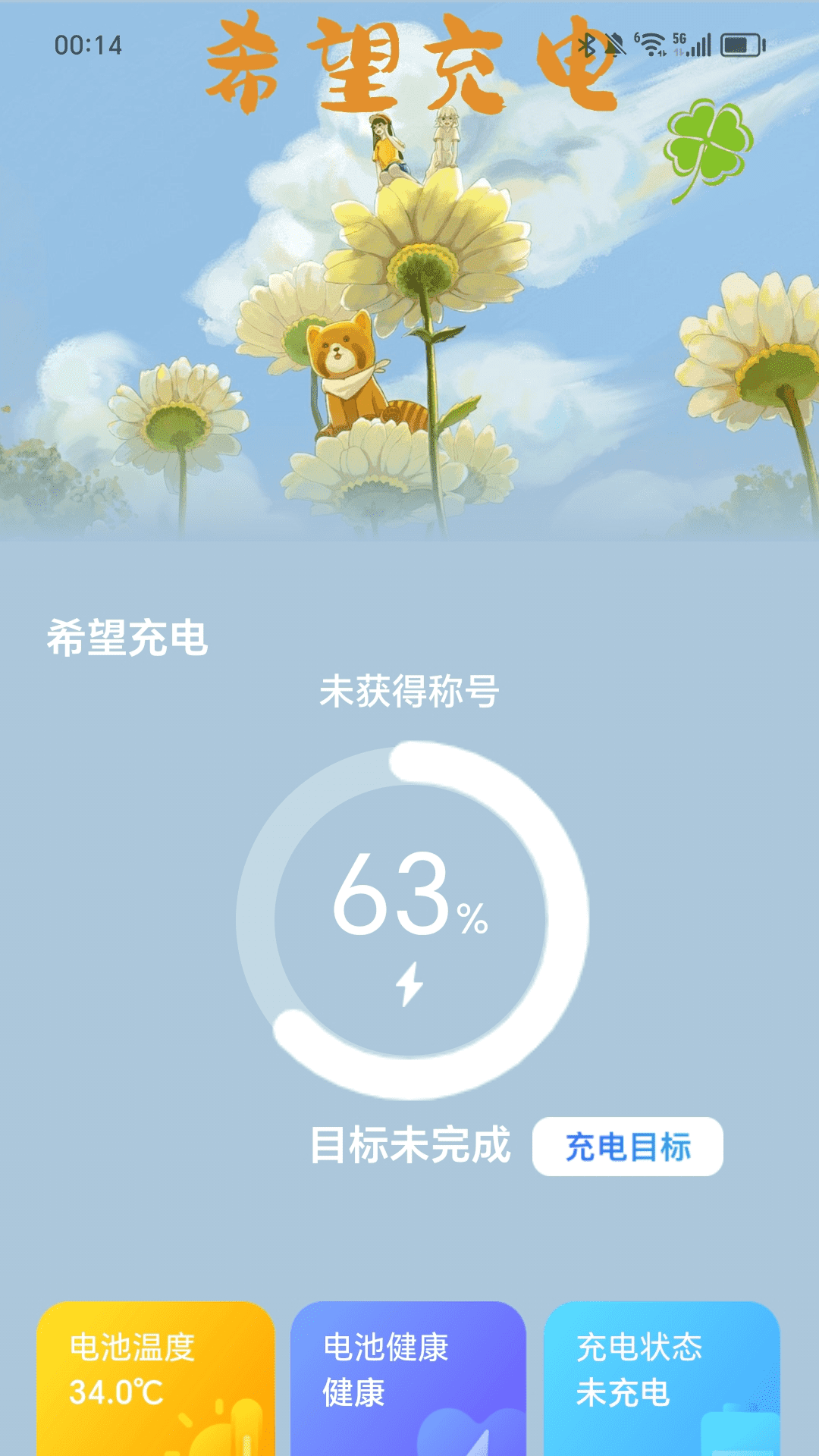
Task: Open the 电池温度 card
Action: tap(155, 1376)
